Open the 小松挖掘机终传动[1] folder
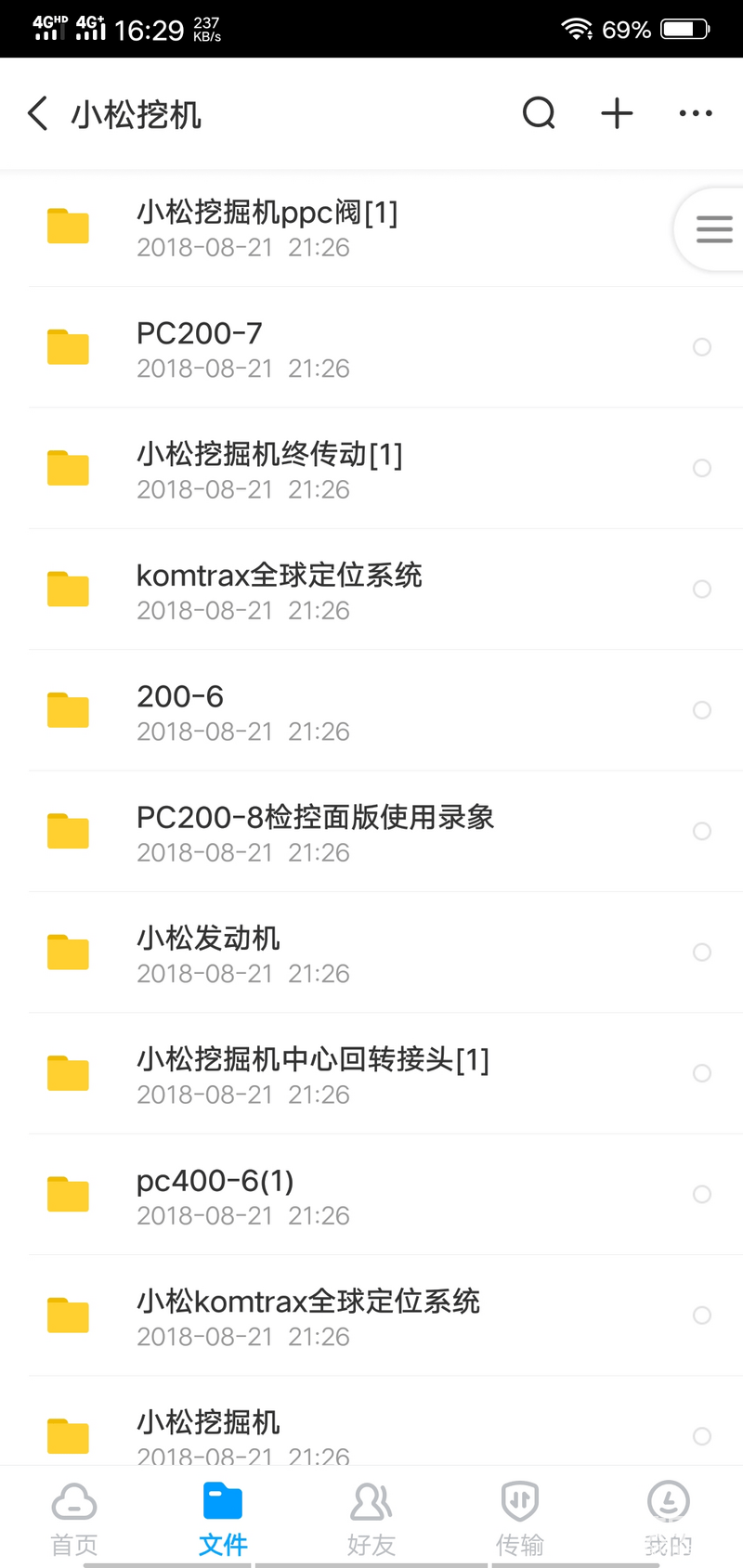Viewport: 743px width, 1568px height. click(x=269, y=470)
